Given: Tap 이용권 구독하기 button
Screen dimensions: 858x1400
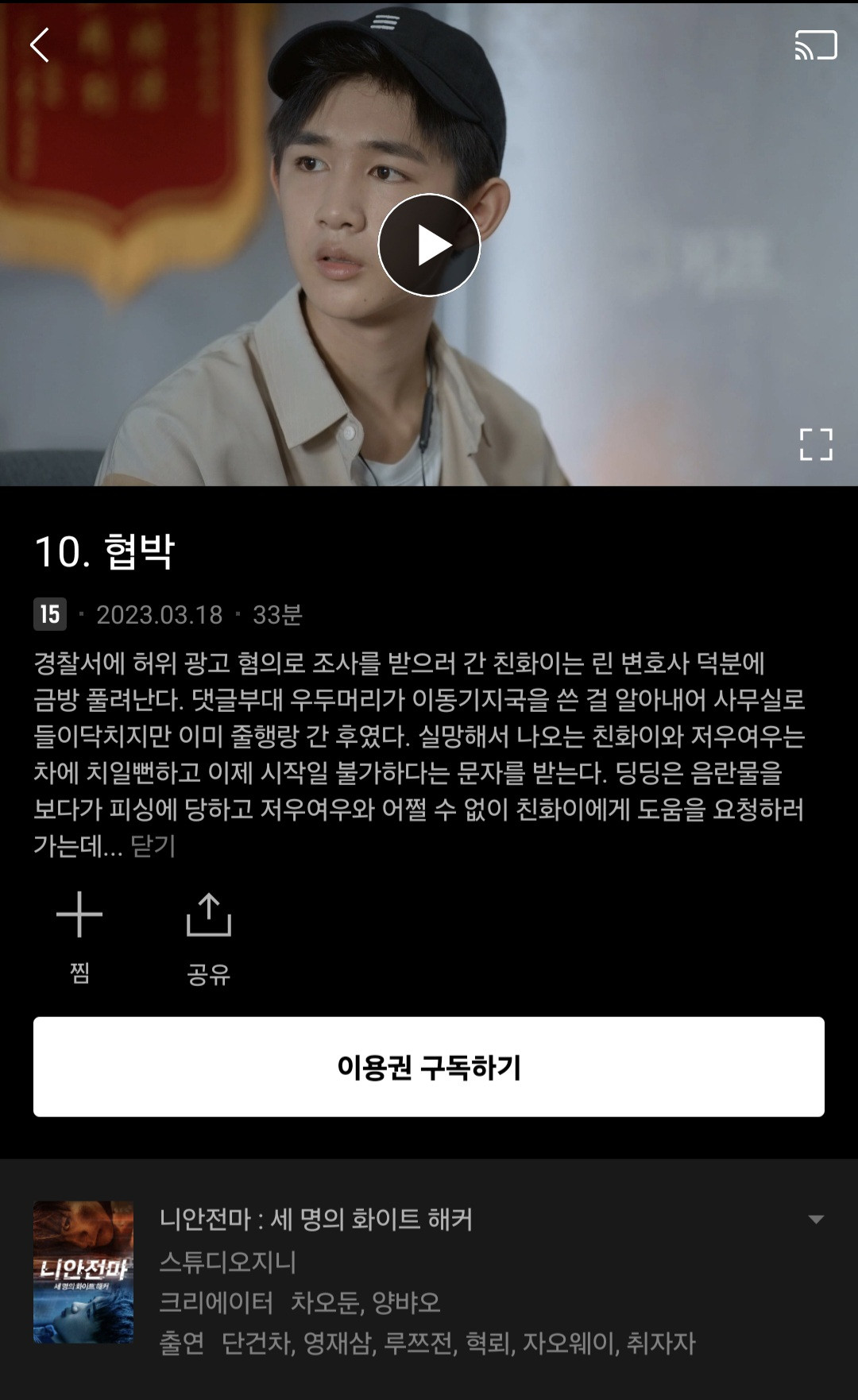Looking at the screenshot, I should pos(429,1066).
